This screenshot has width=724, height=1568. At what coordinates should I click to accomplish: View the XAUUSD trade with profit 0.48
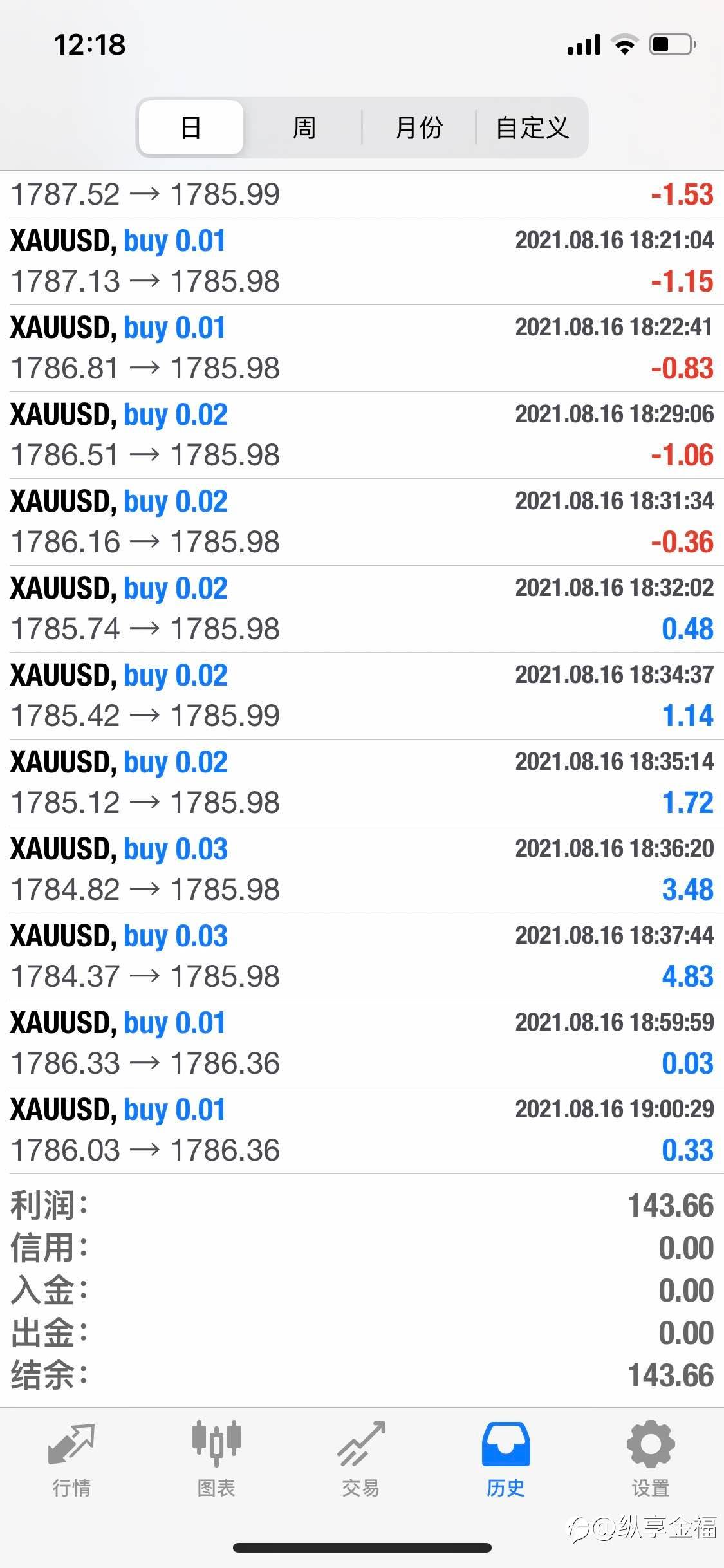(x=362, y=609)
